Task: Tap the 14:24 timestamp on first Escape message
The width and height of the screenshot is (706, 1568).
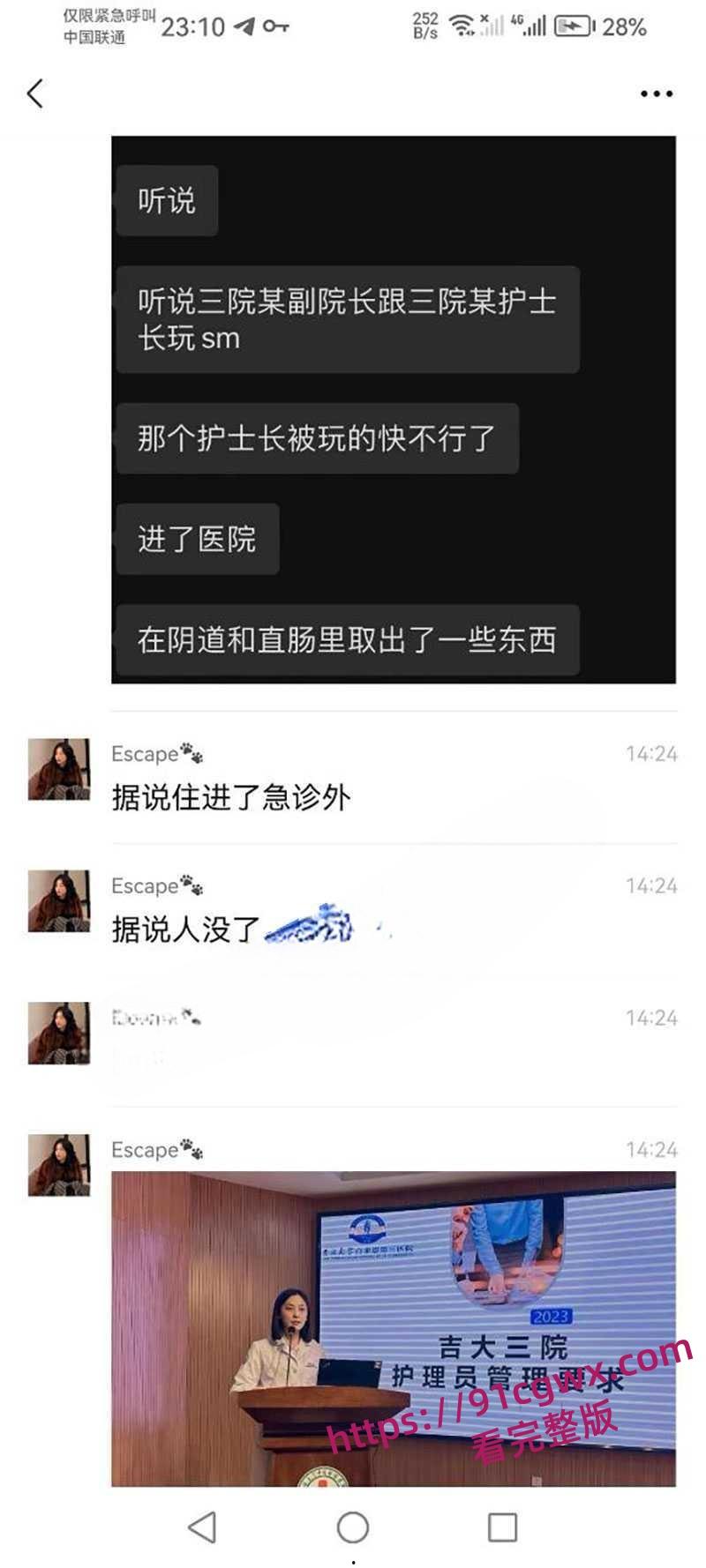Action: 653,754
